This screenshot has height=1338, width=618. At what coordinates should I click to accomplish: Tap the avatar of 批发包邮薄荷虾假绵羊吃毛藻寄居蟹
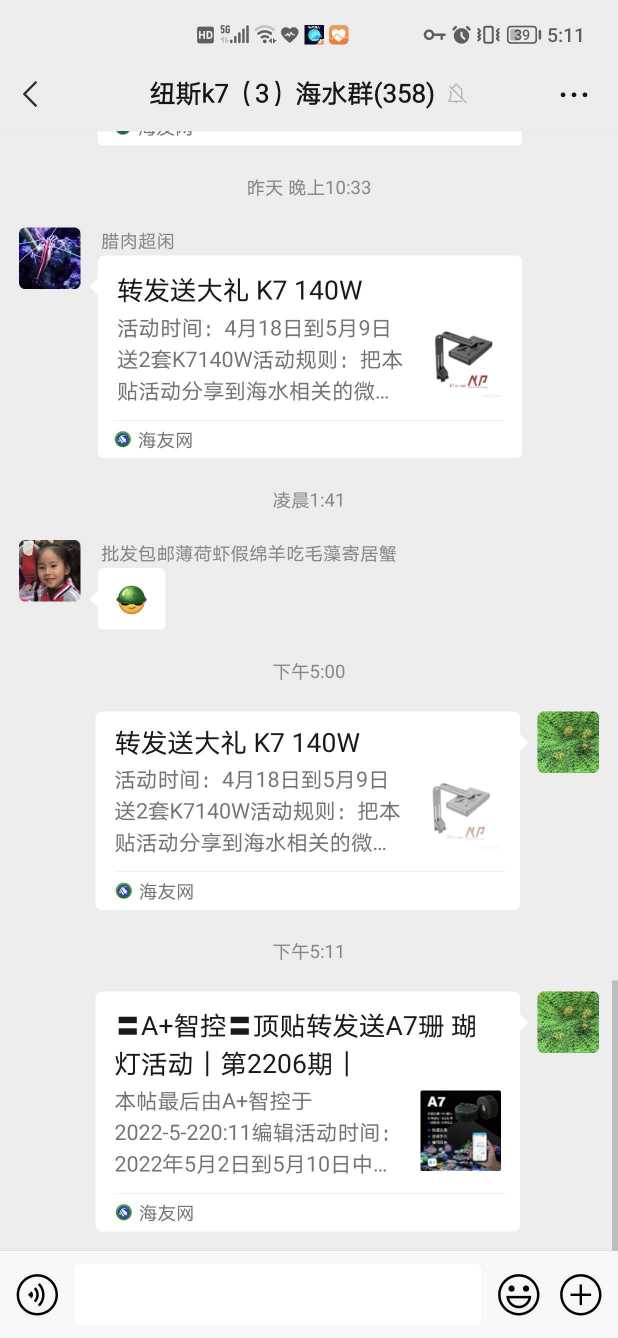click(x=50, y=571)
